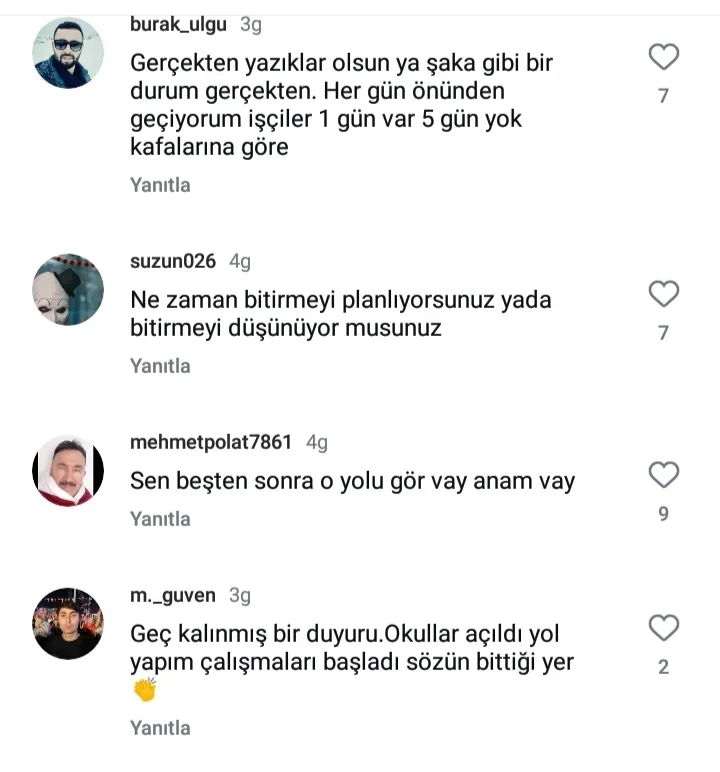The image size is (720, 772).
Task: Tap Yanıtla under m._guven's comment
Action: 160,728
